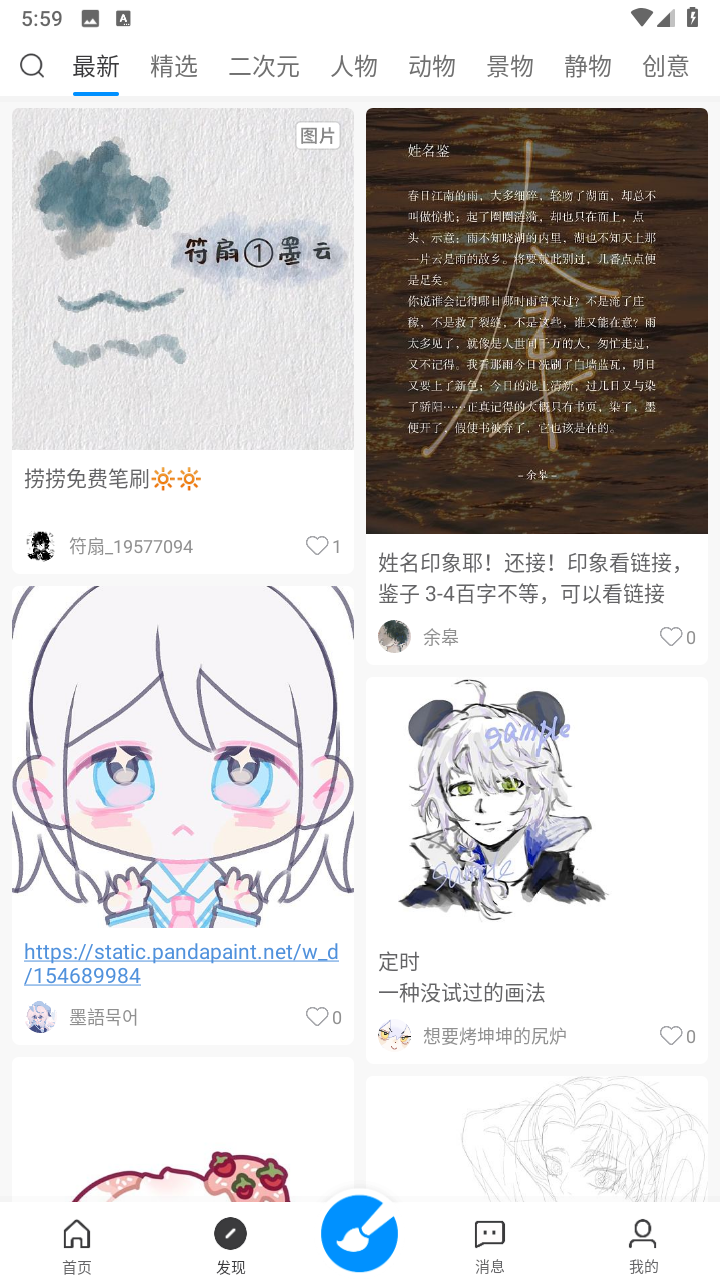Open the static.pandapaint.net link
The image size is (720, 1280).
(181, 964)
